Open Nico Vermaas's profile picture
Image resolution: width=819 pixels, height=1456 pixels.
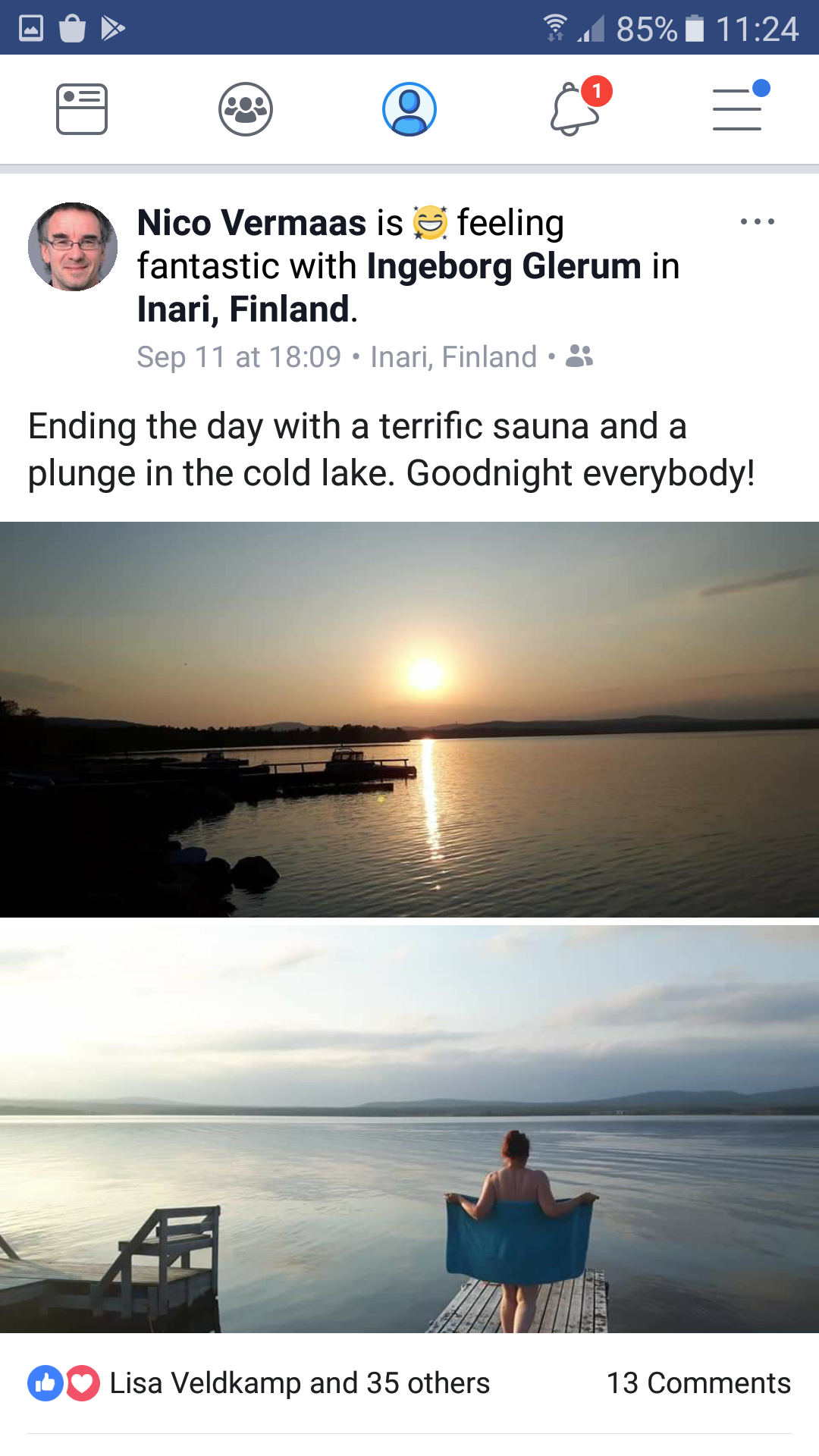73,246
